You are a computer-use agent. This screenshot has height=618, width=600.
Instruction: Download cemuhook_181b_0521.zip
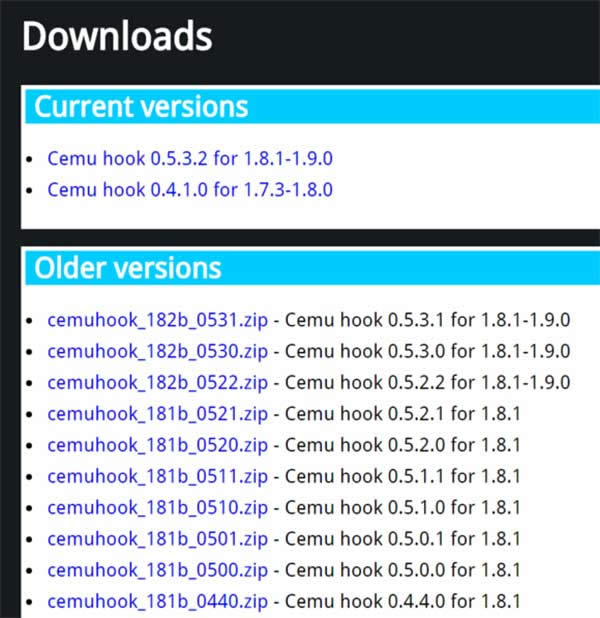[x=157, y=413]
